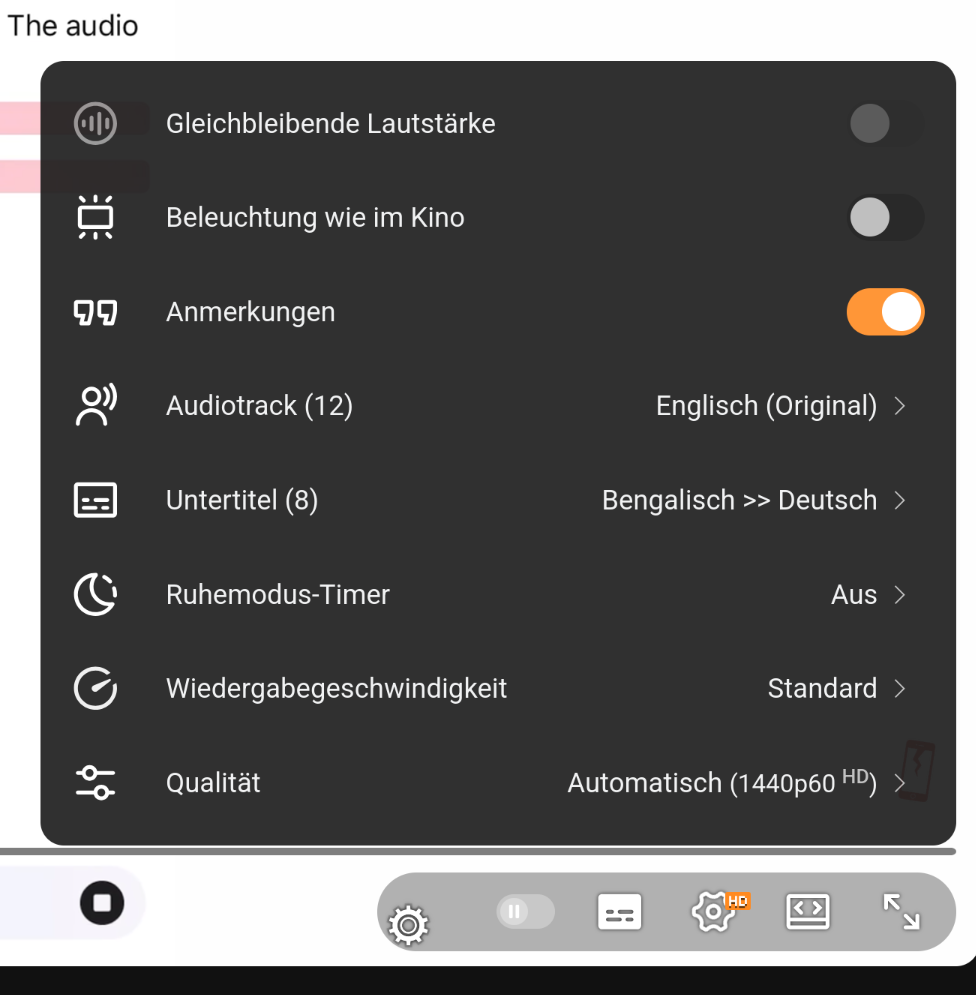Switch to theater mode view
The image size is (976, 995).
tap(807, 911)
